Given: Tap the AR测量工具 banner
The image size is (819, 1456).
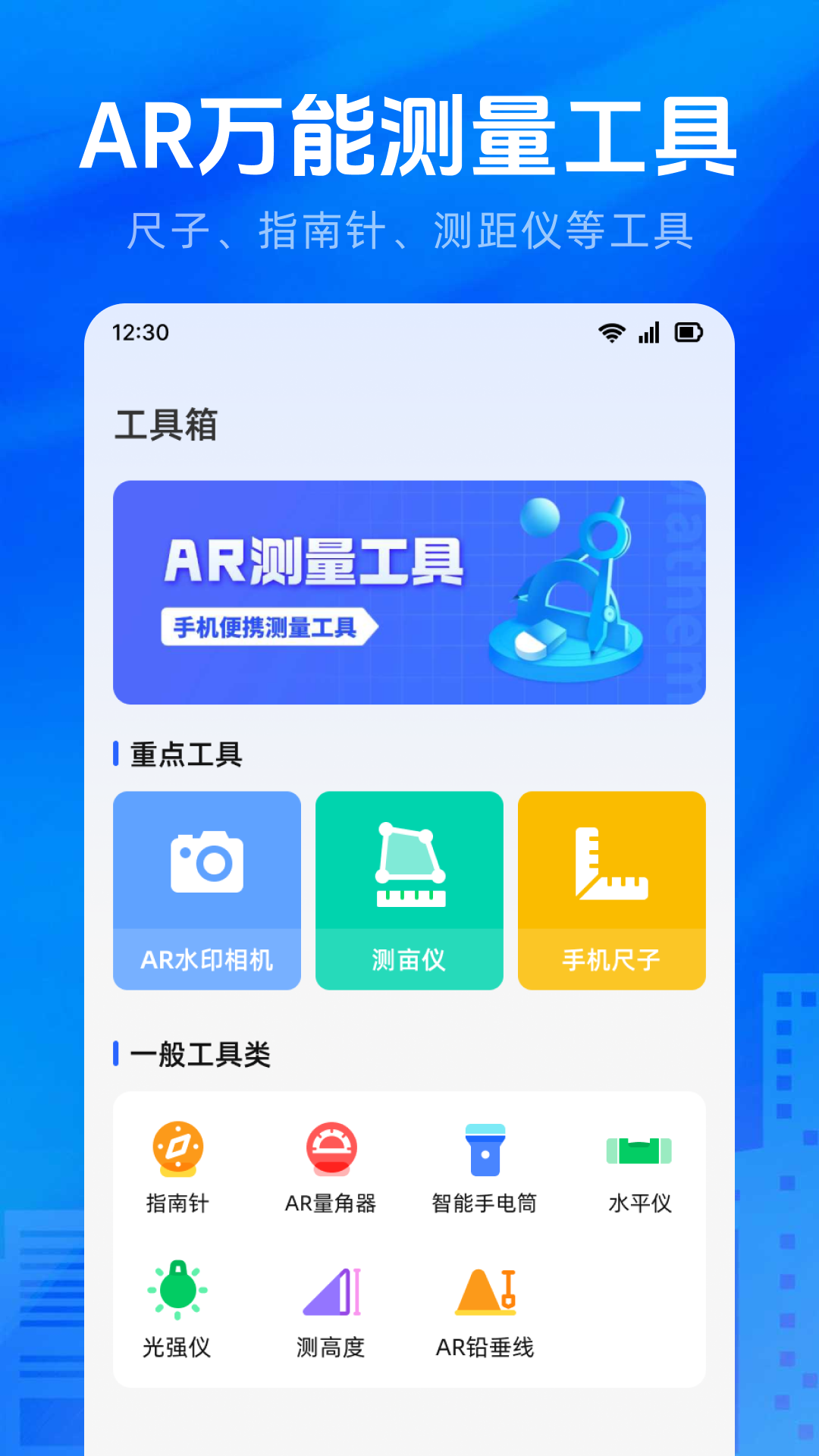Looking at the screenshot, I should click(409, 591).
